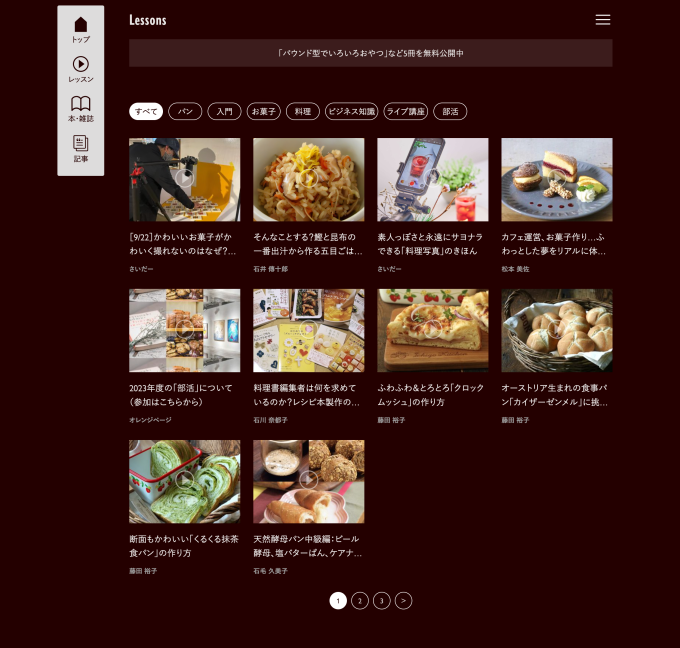680x648 pixels.
Task: Filter lessons by パン
Action: tap(185, 111)
